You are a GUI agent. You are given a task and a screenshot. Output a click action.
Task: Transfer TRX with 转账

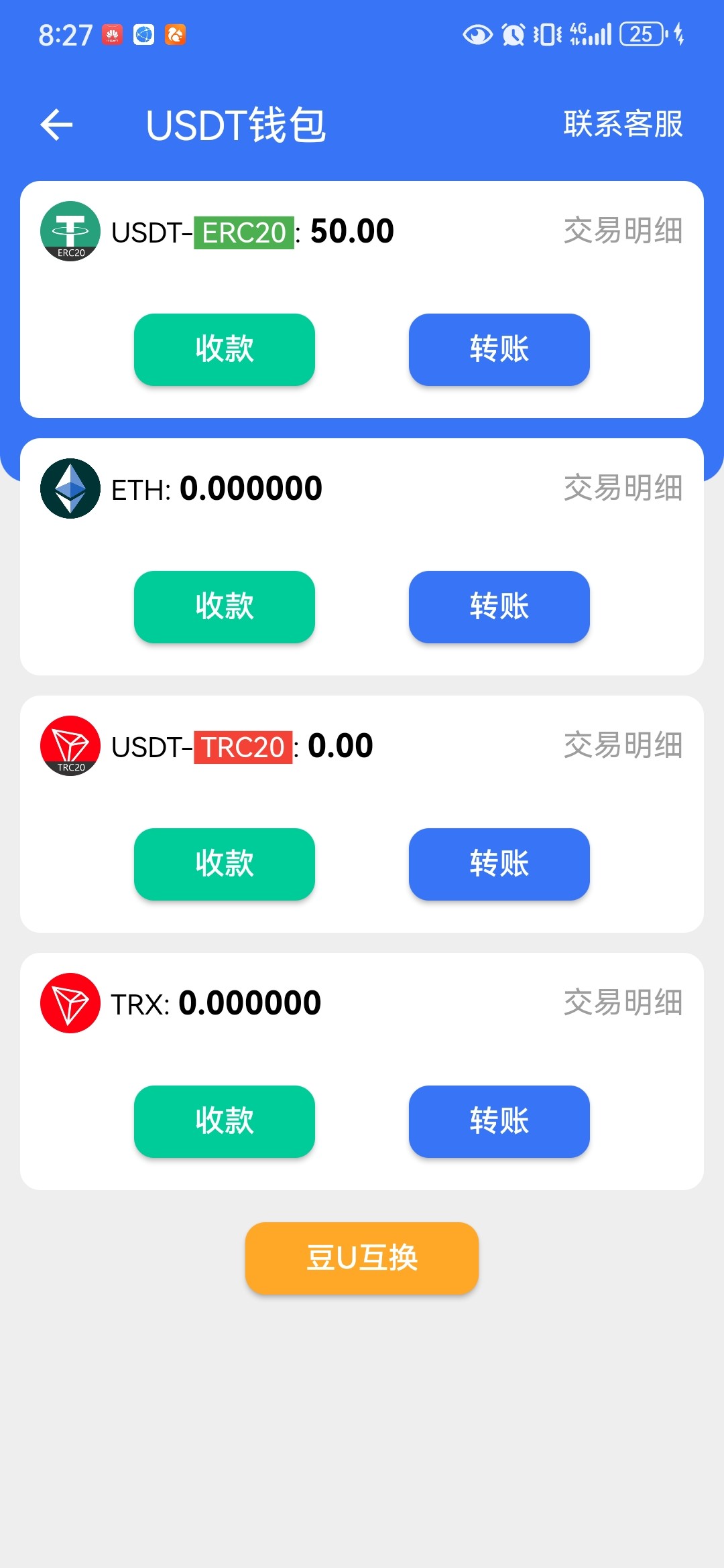click(499, 1122)
